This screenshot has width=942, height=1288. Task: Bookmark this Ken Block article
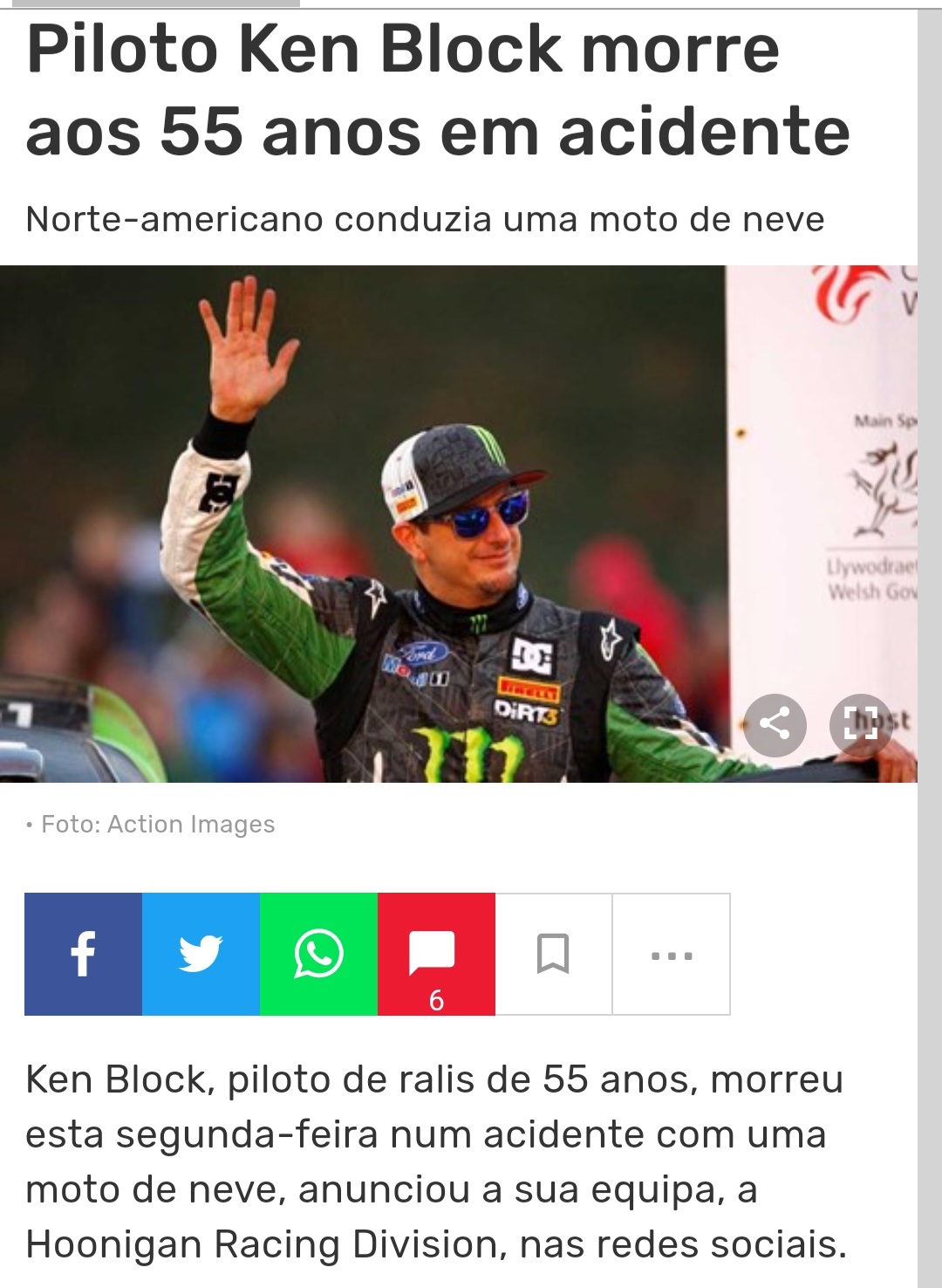[x=553, y=954]
